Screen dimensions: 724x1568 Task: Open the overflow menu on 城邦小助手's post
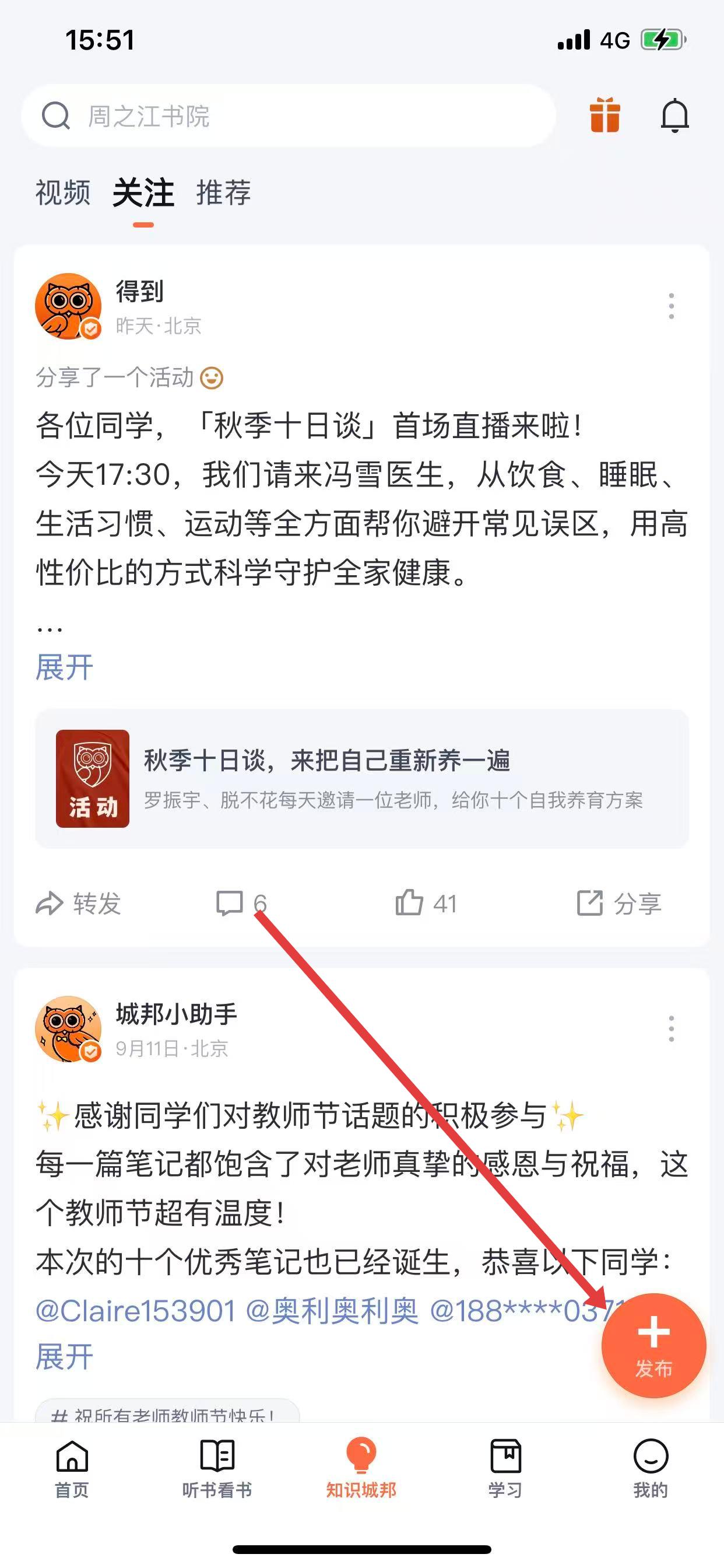[671, 1028]
